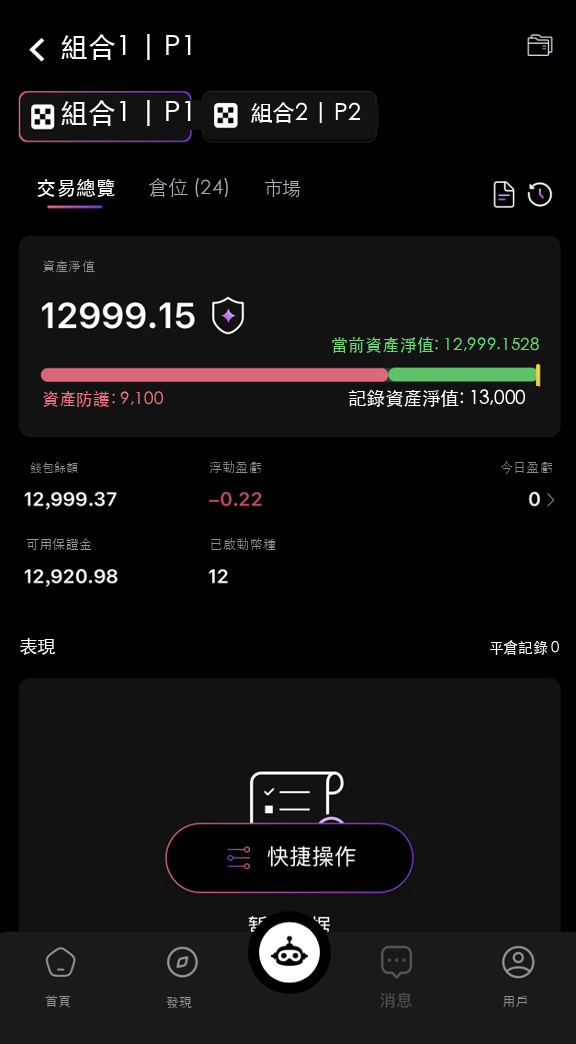Switch to 組合2 | P2 portfolio

(x=290, y=117)
